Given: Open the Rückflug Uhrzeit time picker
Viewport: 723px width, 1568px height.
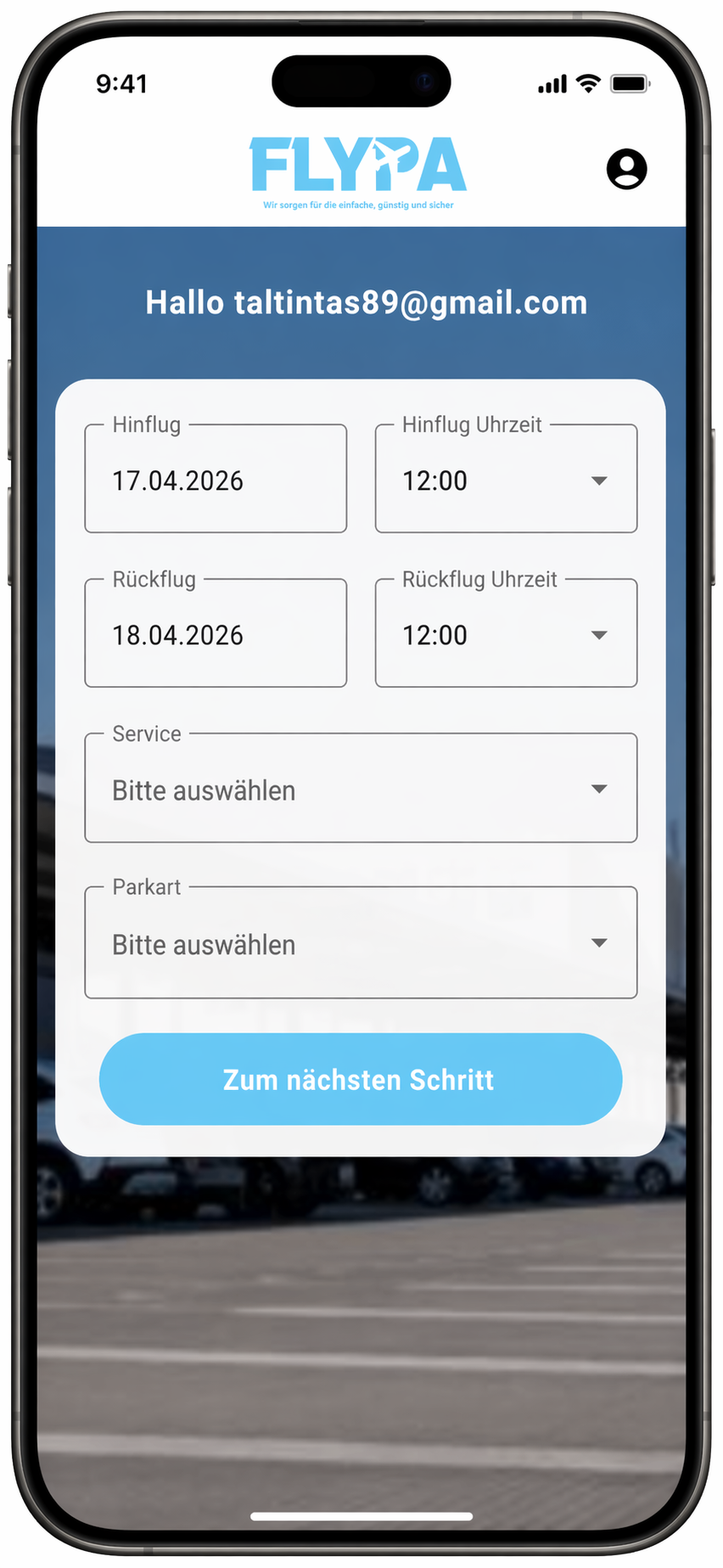Looking at the screenshot, I should 506,634.
